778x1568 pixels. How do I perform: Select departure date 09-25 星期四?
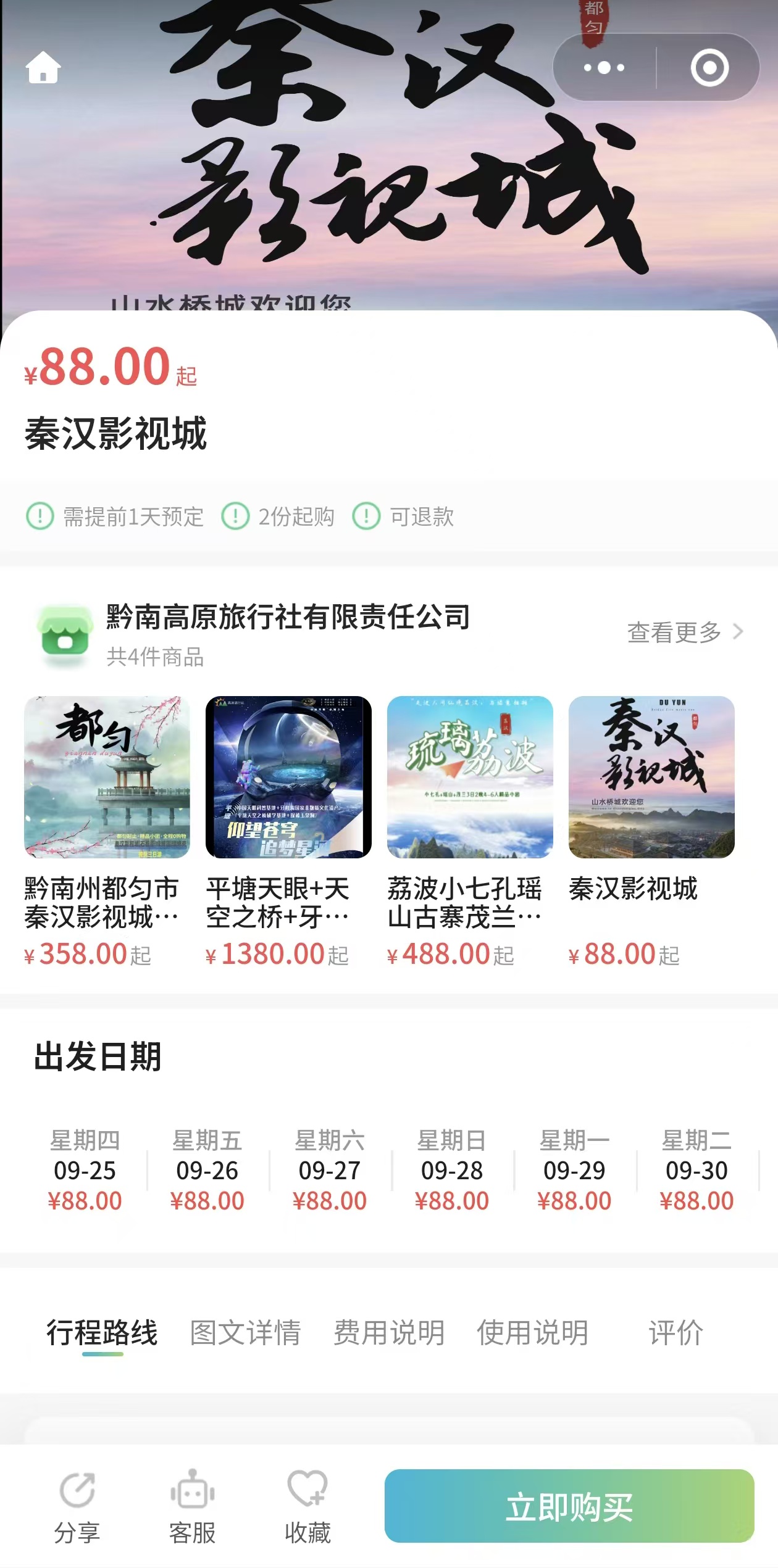[x=85, y=1170]
